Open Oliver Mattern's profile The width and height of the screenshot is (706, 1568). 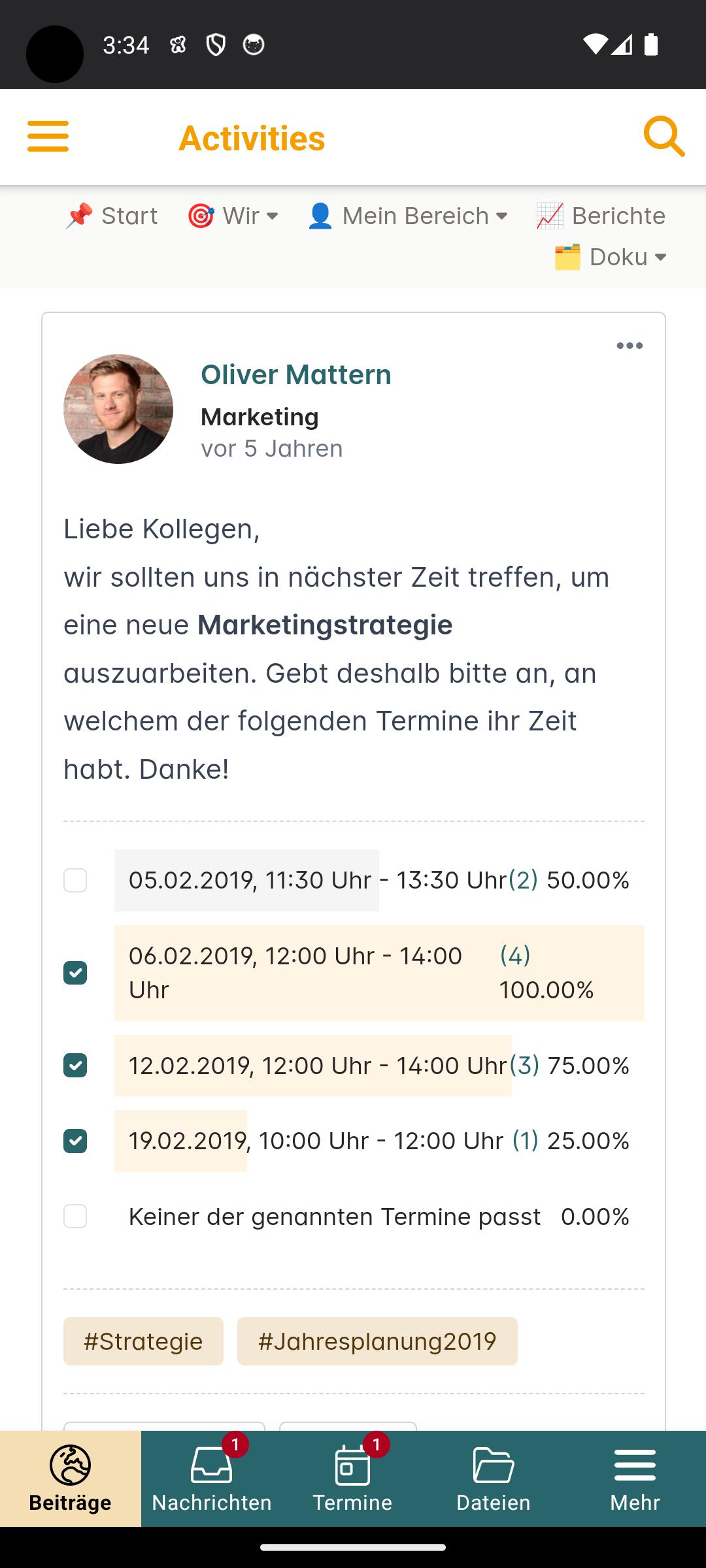(x=296, y=374)
